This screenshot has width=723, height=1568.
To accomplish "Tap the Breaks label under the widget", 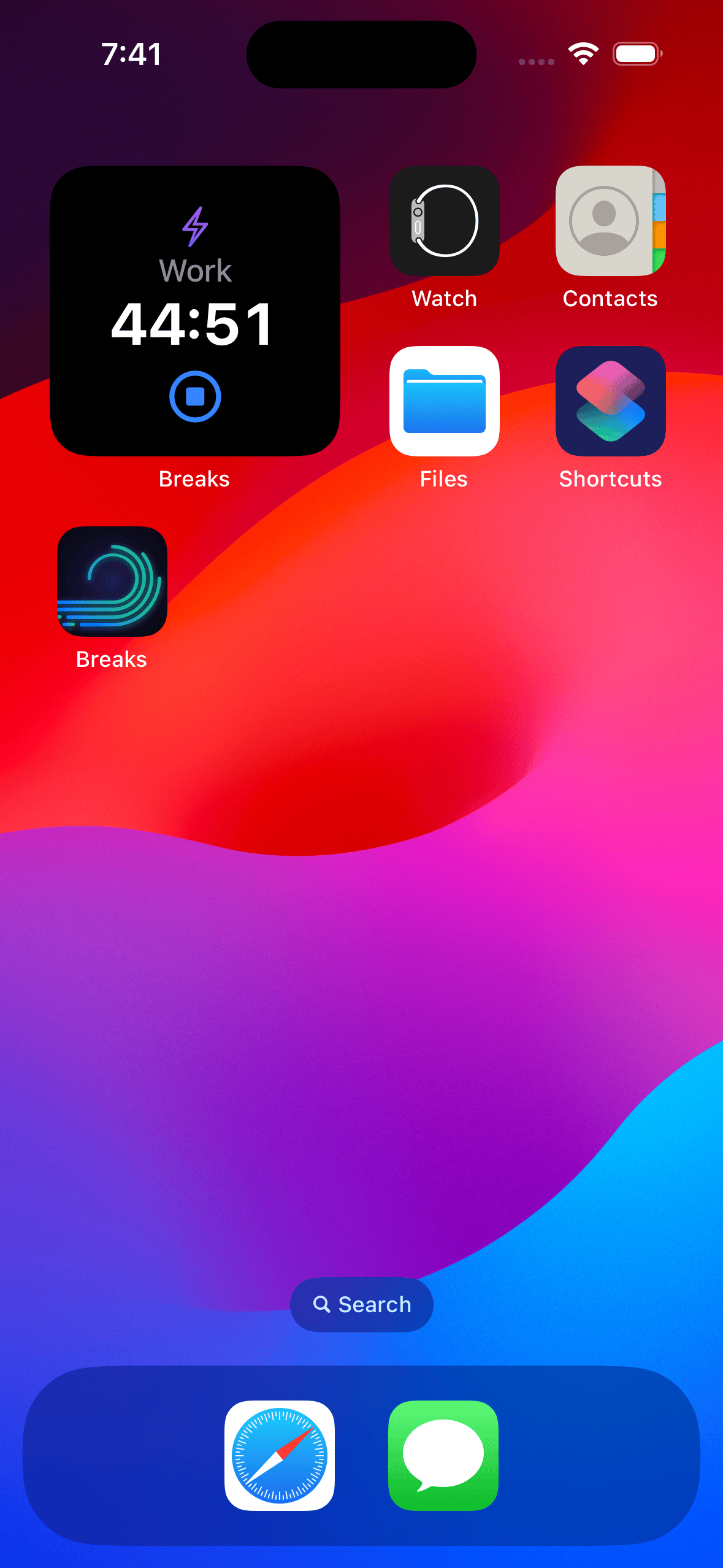I will (193, 478).
